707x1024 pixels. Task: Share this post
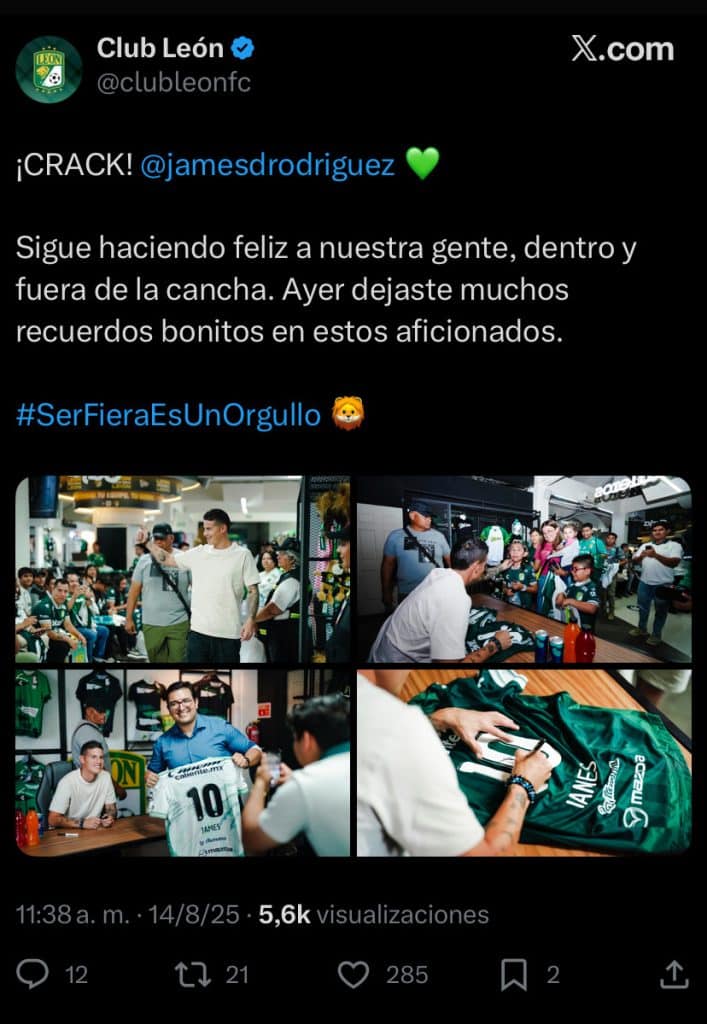click(674, 974)
